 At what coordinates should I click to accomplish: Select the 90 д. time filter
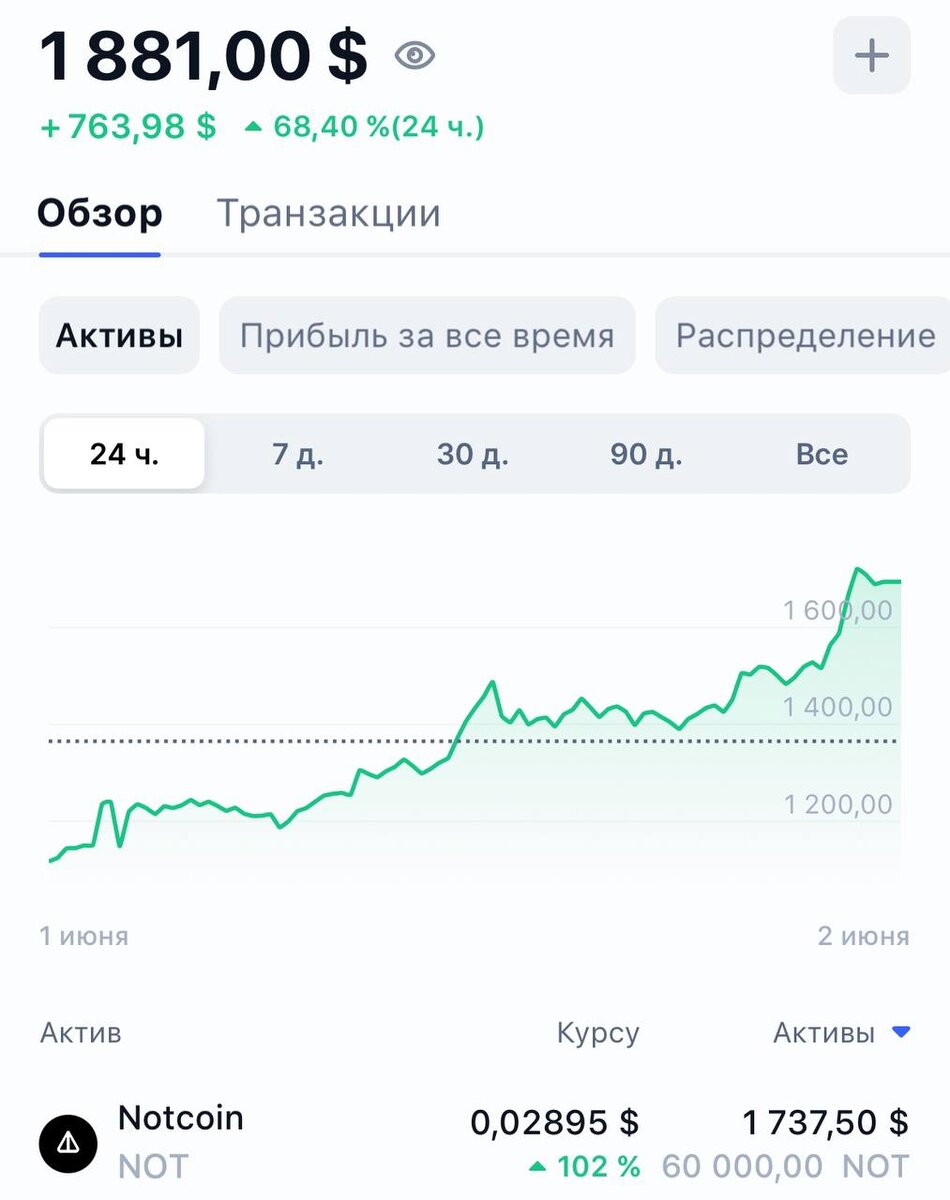(645, 454)
